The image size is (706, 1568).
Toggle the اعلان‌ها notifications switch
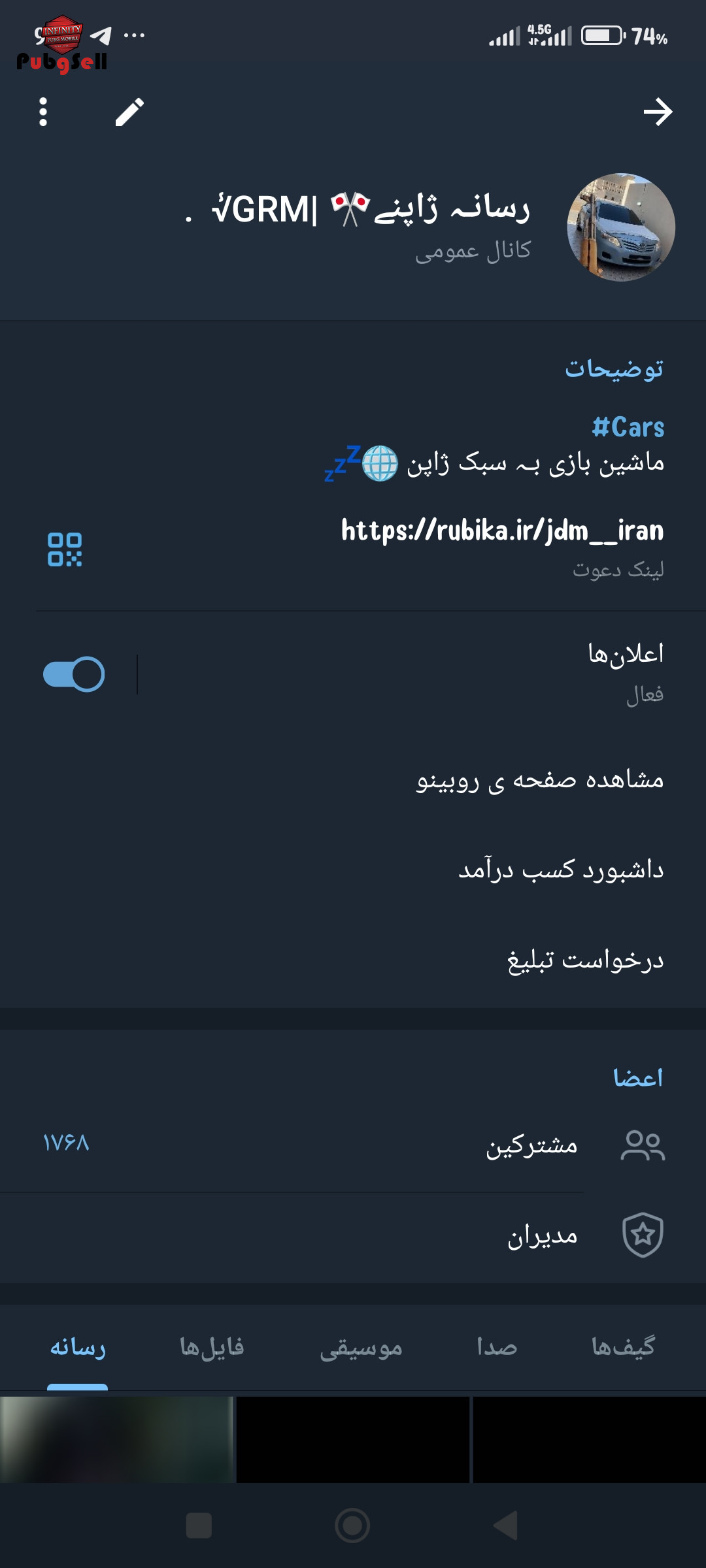[x=74, y=674]
